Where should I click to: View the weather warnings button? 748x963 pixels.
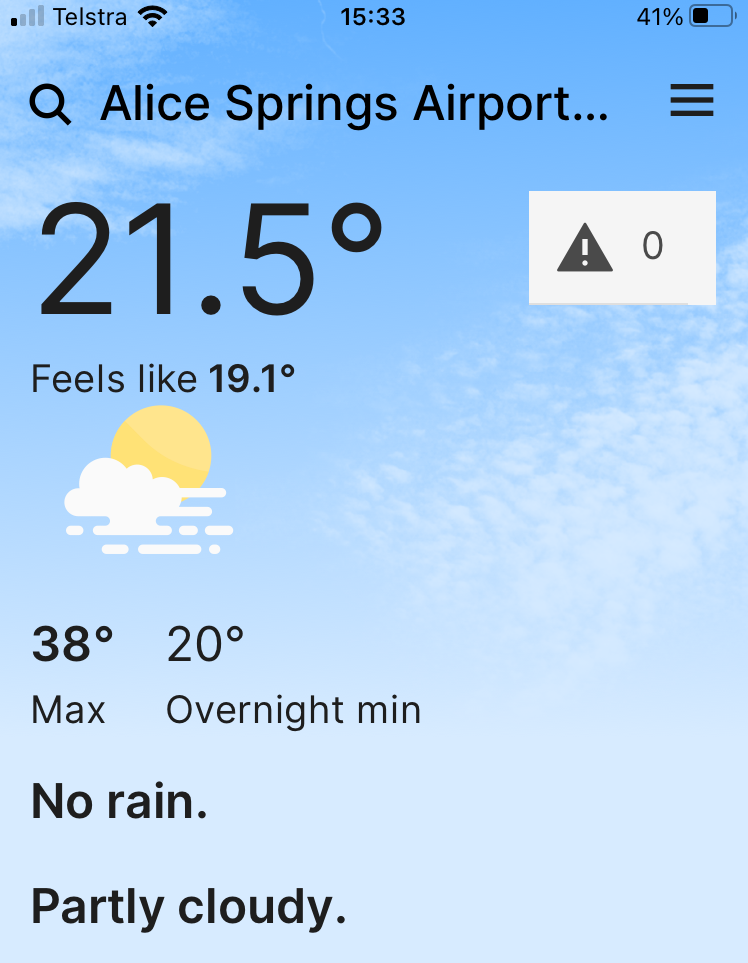tap(621, 247)
